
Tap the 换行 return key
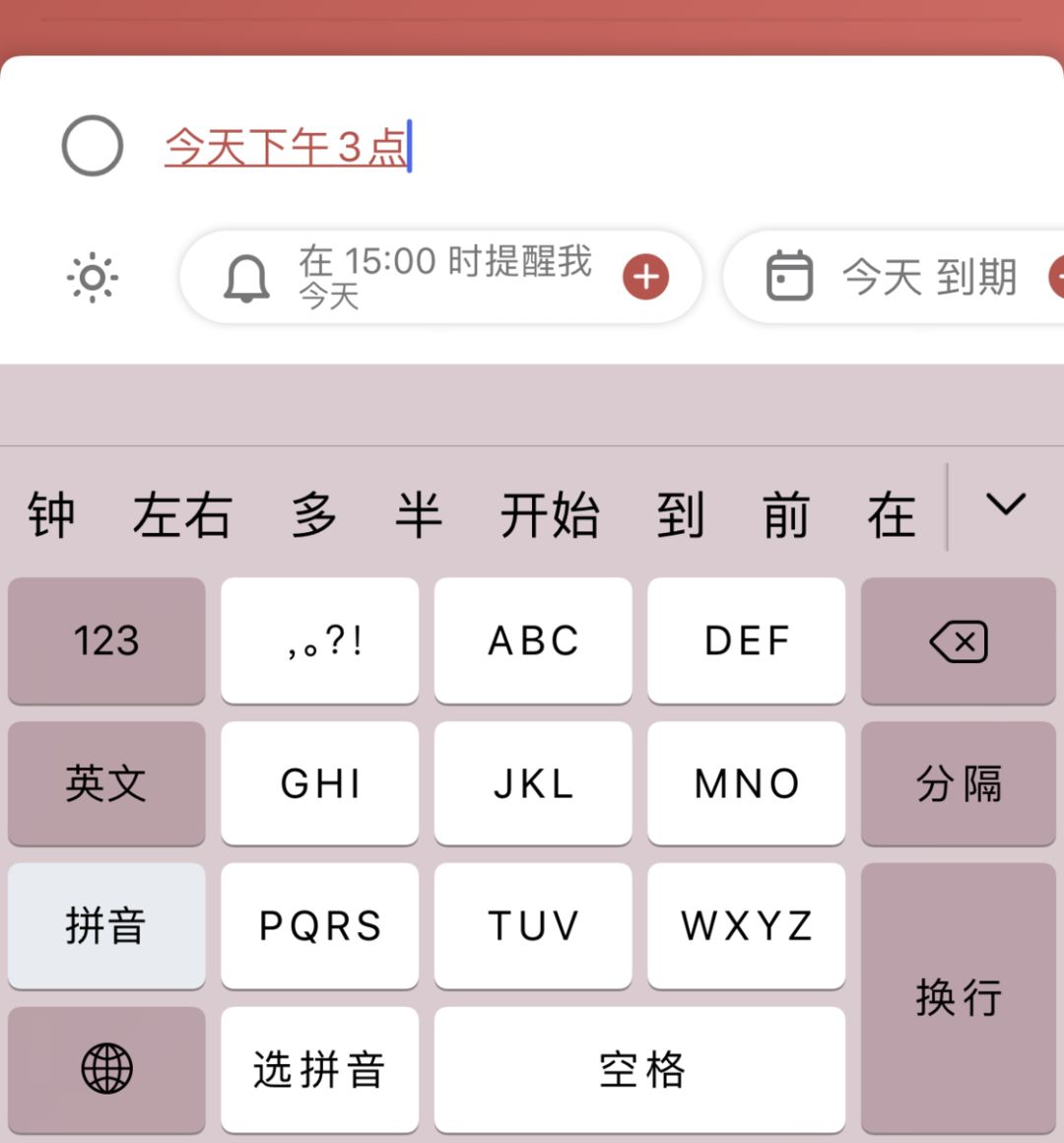pyautogui.click(x=958, y=997)
